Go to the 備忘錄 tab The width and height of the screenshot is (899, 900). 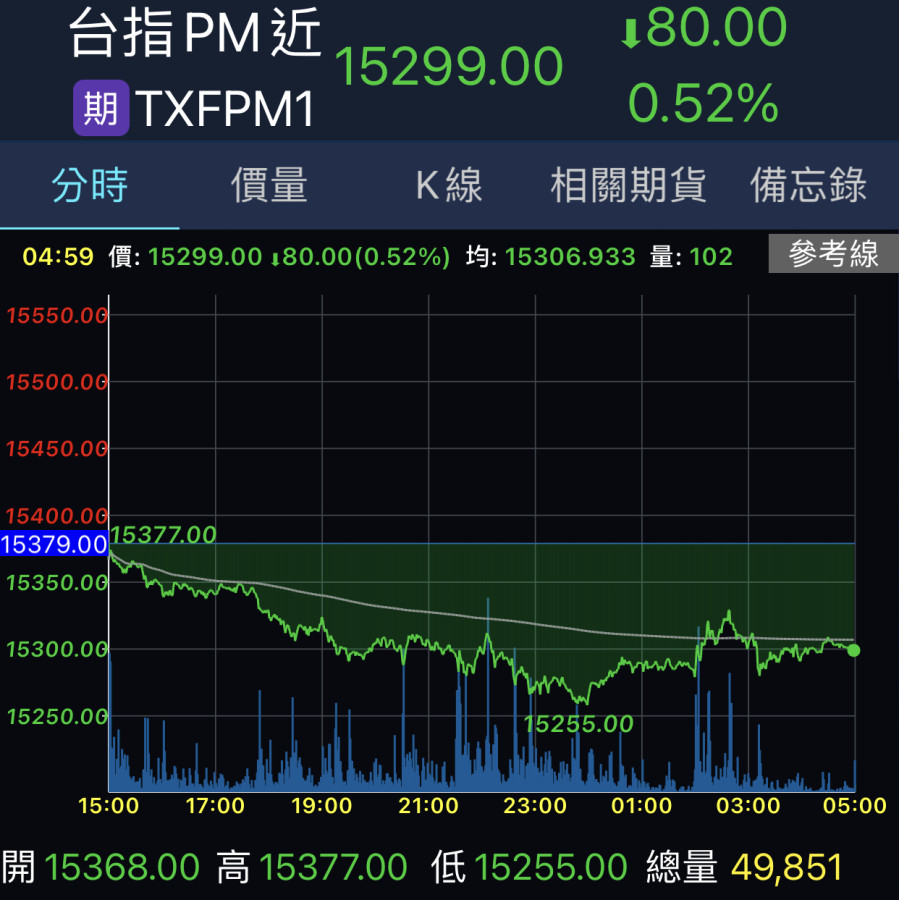point(808,186)
